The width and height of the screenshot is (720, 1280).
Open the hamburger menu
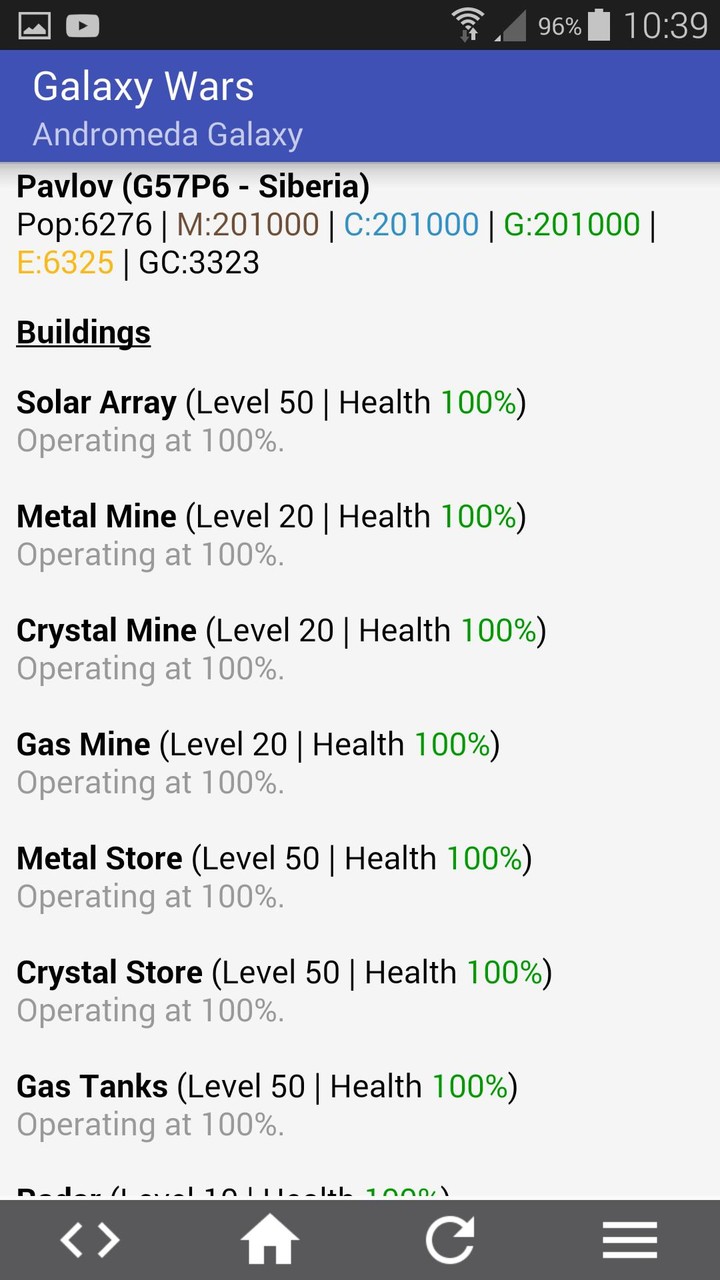(x=630, y=1240)
